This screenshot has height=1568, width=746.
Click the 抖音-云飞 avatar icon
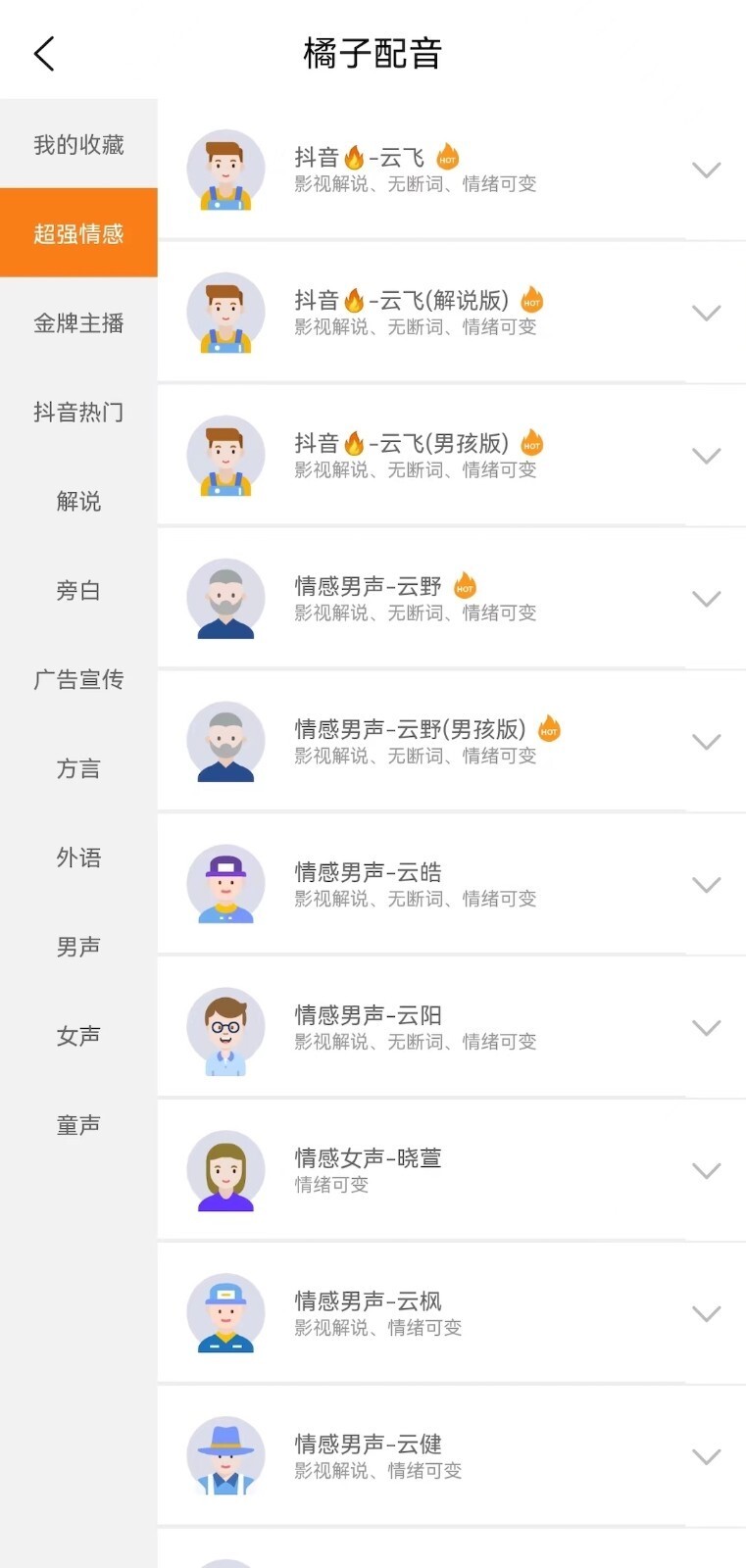(x=225, y=169)
